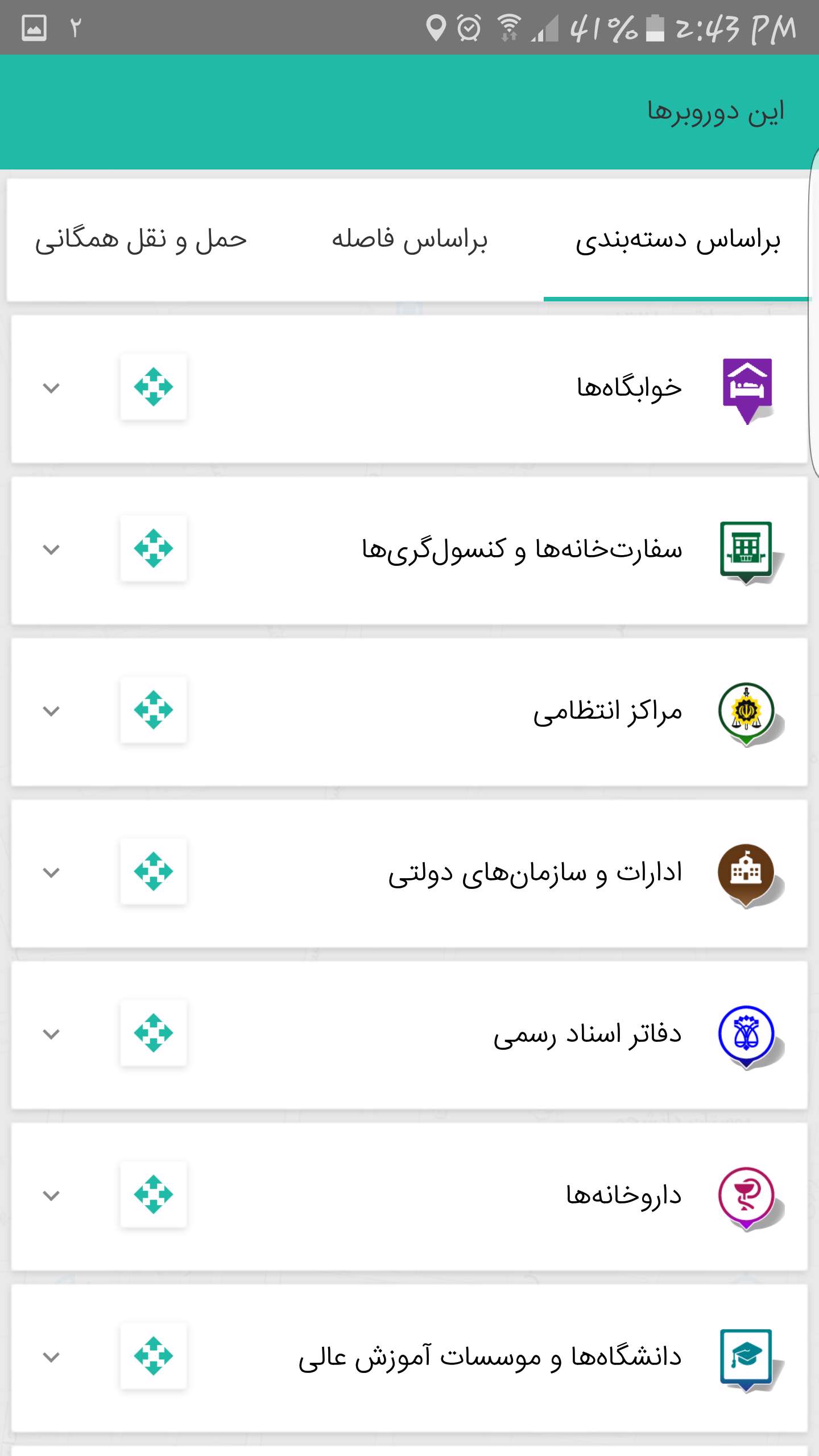Image resolution: width=819 pixels, height=1456 pixels.
Task: Tap the arrows icon beside دفاتر اسناد رسمی
Action: pyautogui.click(x=154, y=1033)
